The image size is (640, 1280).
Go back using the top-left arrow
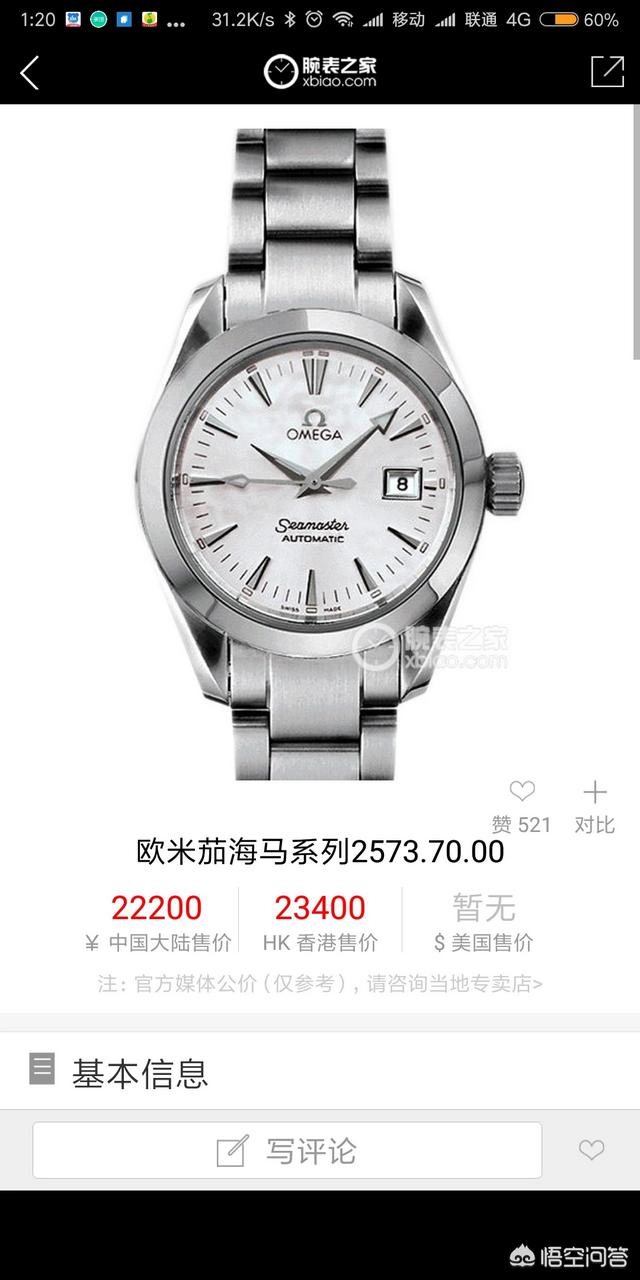pyautogui.click(x=30, y=72)
